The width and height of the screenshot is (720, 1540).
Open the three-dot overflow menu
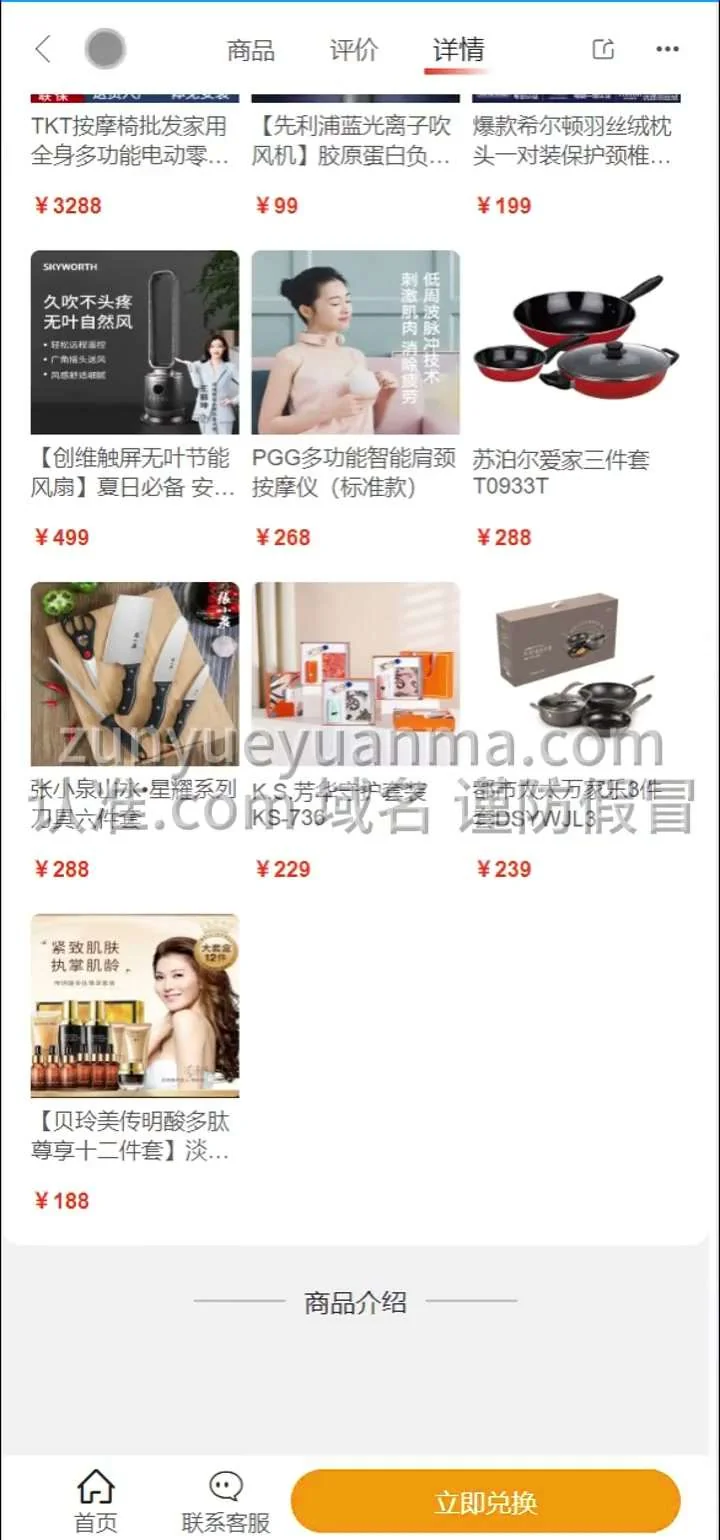point(667,49)
